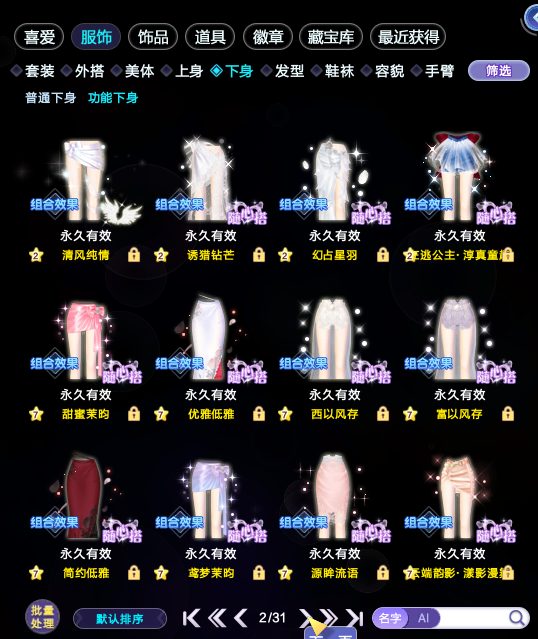Jump to the first page

tap(192, 618)
